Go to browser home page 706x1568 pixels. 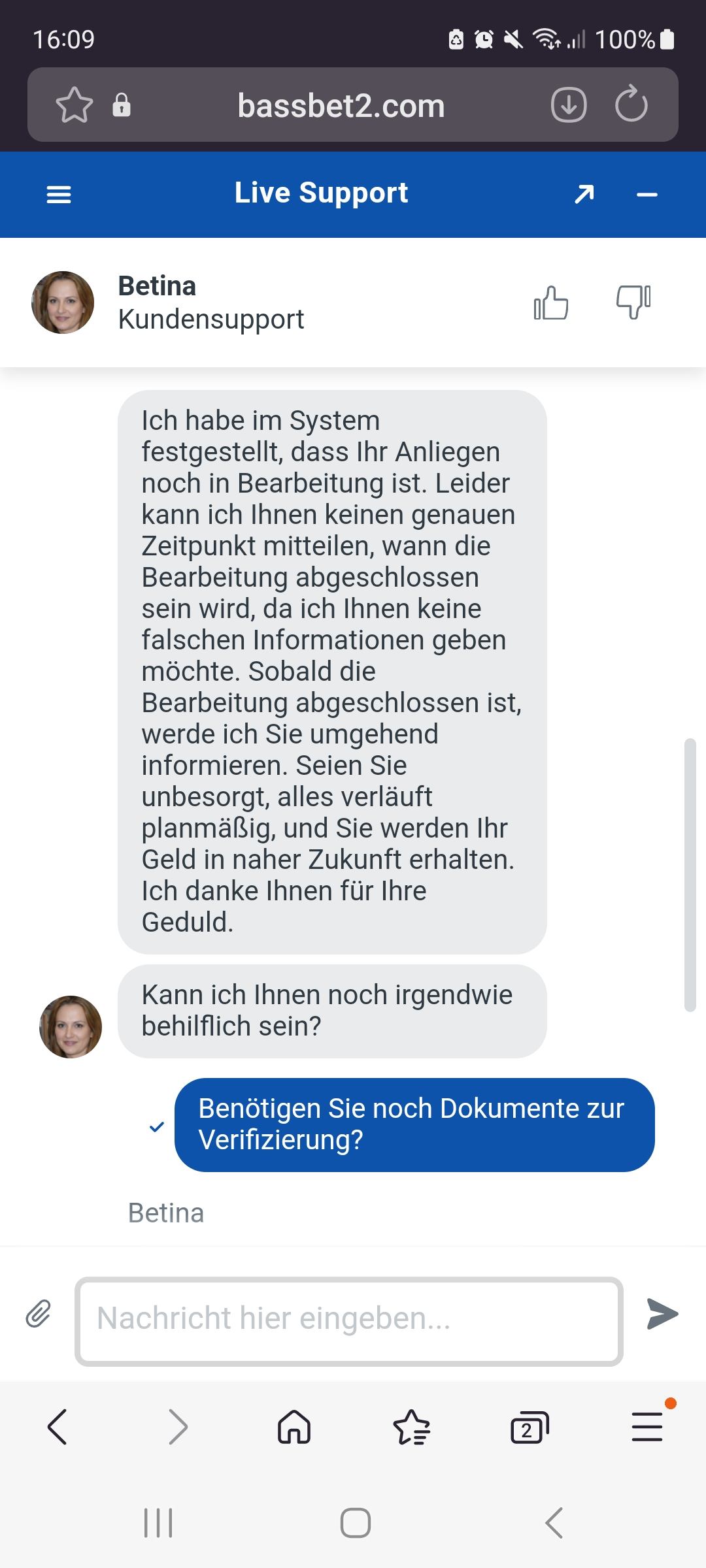(x=294, y=1426)
